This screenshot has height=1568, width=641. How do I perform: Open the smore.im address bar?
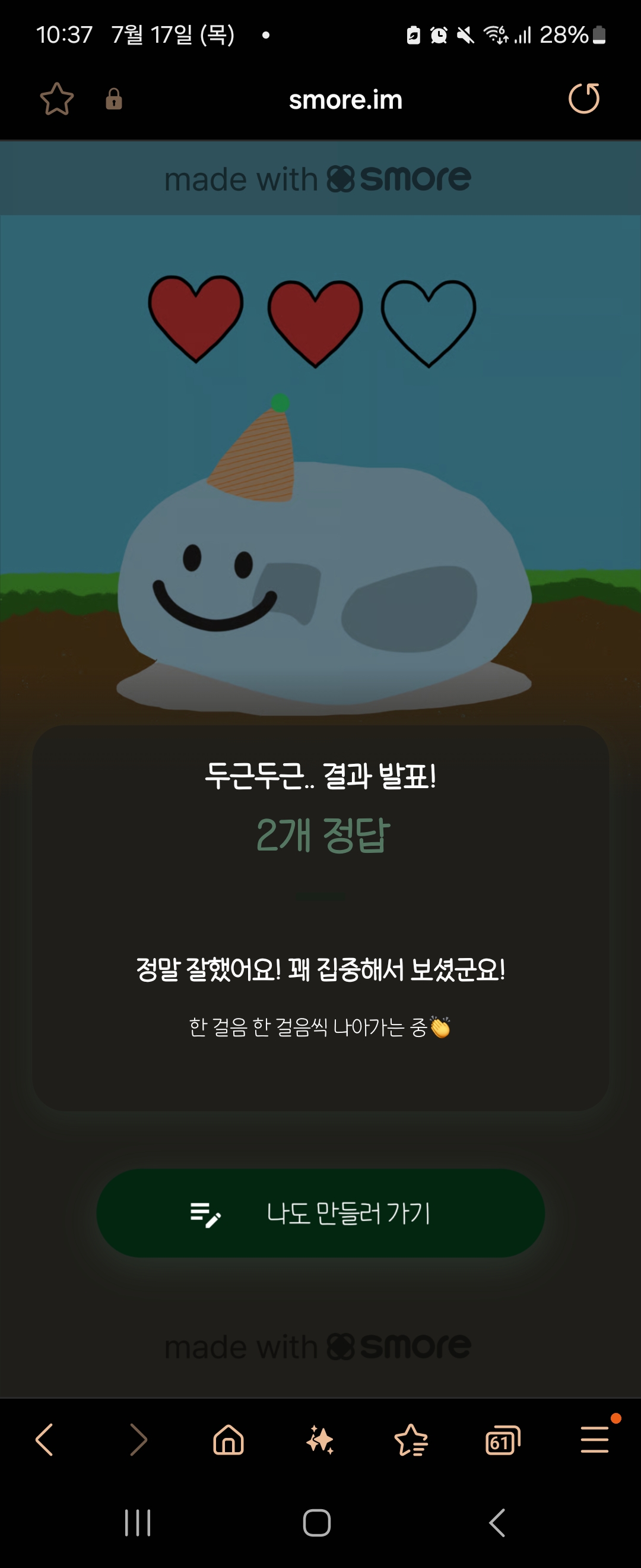pos(345,100)
